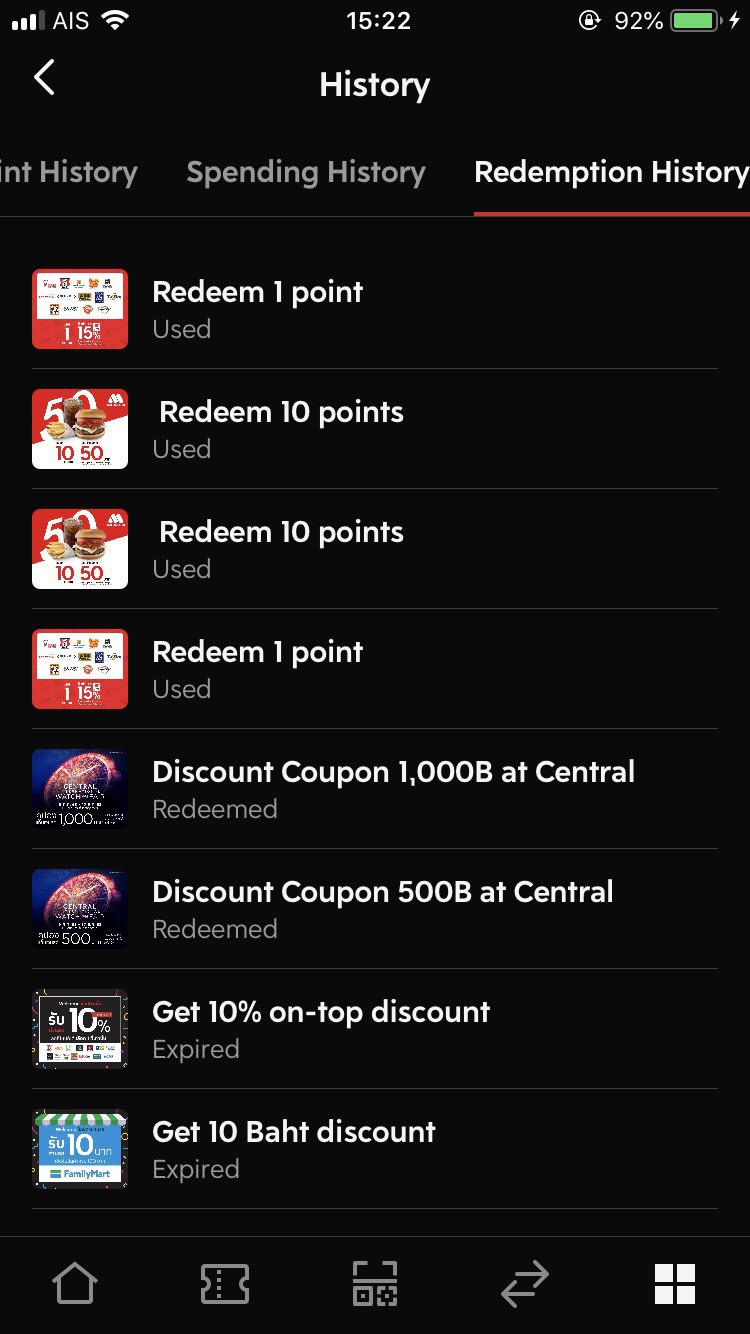The height and width of the screenshot is (1334, 750).
Task: Show the partially visible Point History tab
Action: 68,172
